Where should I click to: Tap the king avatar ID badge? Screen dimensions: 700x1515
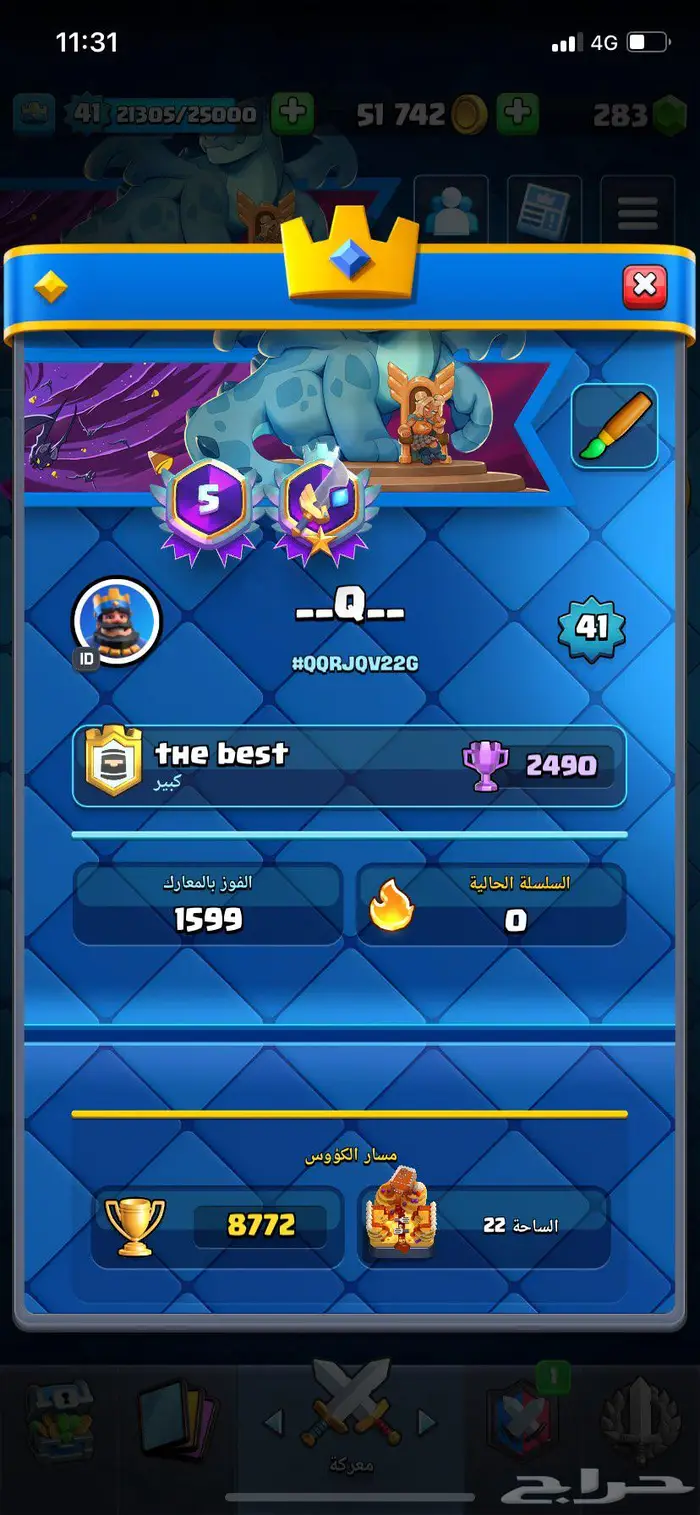pos(87,659)
